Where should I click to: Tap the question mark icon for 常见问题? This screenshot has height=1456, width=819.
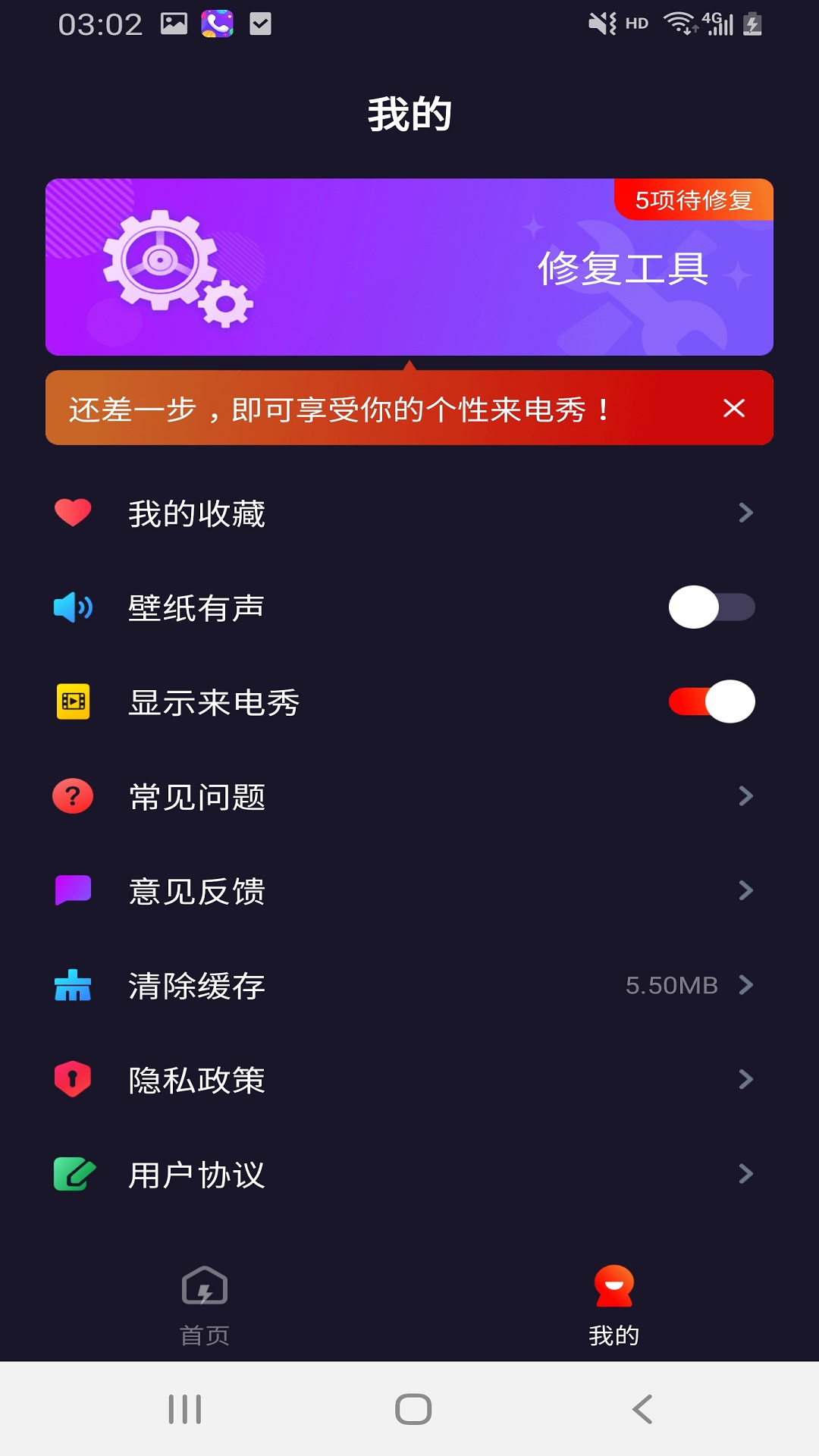pos(72,797)
